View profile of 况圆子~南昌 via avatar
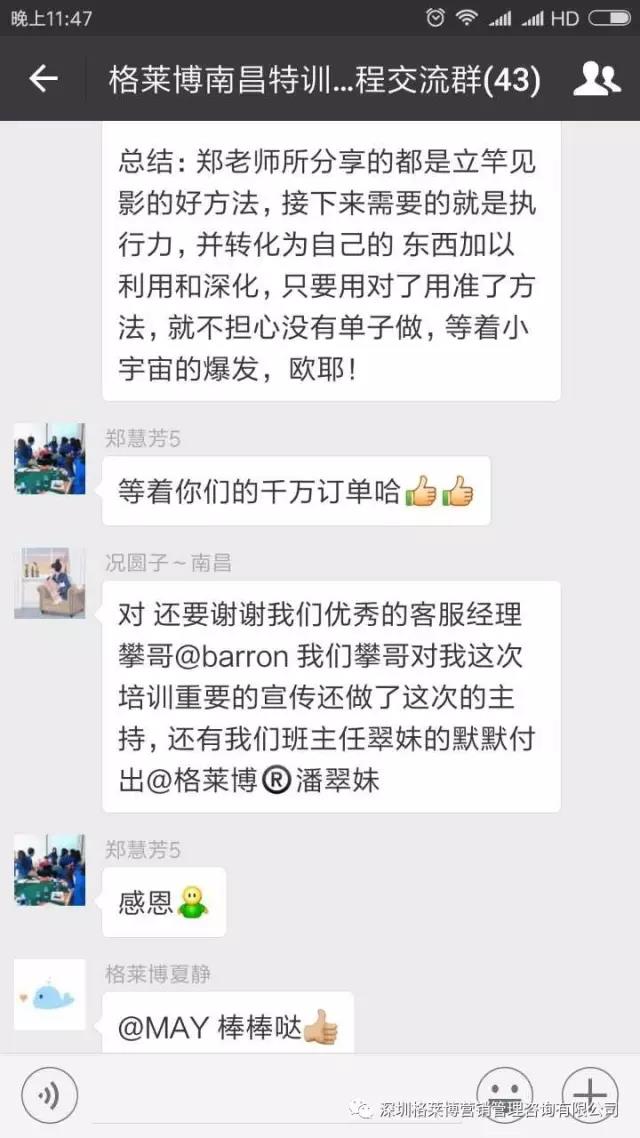The width and height of the screenshot is (640, 1138). tap(49, 583)
